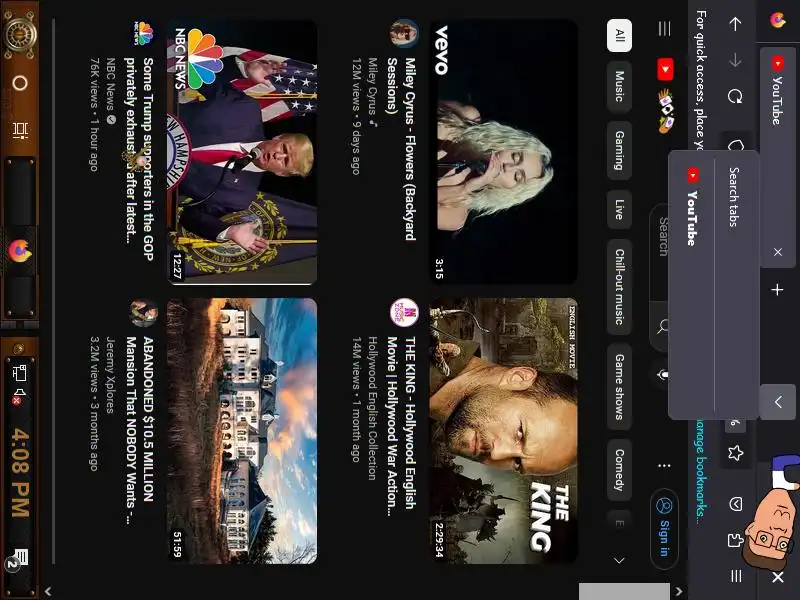Viewport: 800px width, 600px height.
Task: Open Search tabs in the tab list
Action: pyautogui.click(x=733, y=197)
